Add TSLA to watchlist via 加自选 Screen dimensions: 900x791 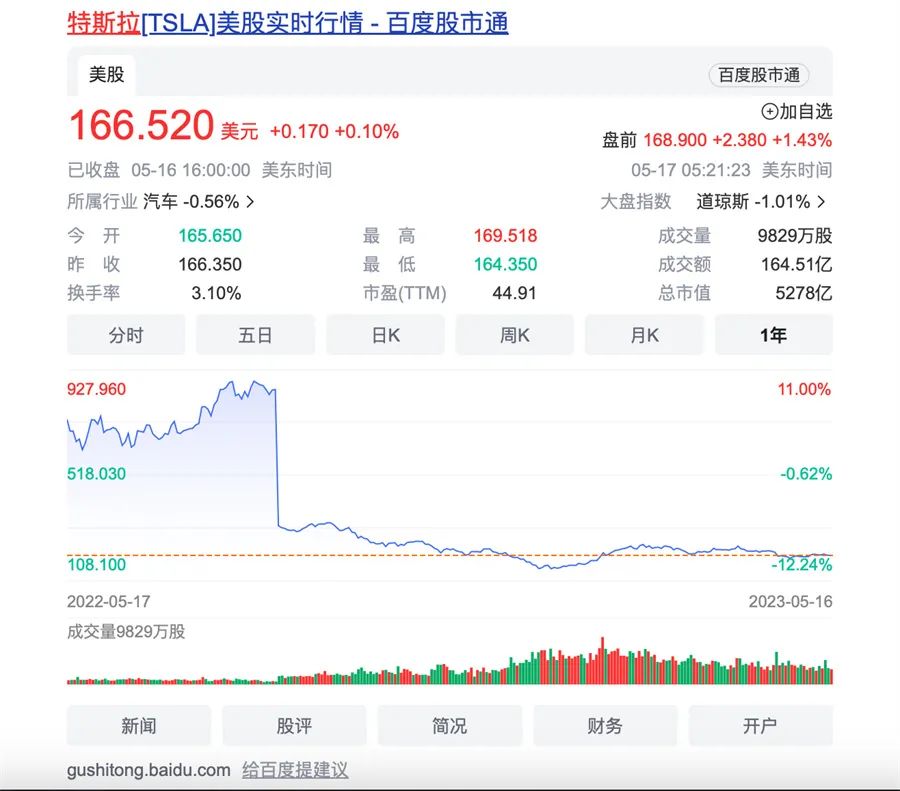(796, 112)
